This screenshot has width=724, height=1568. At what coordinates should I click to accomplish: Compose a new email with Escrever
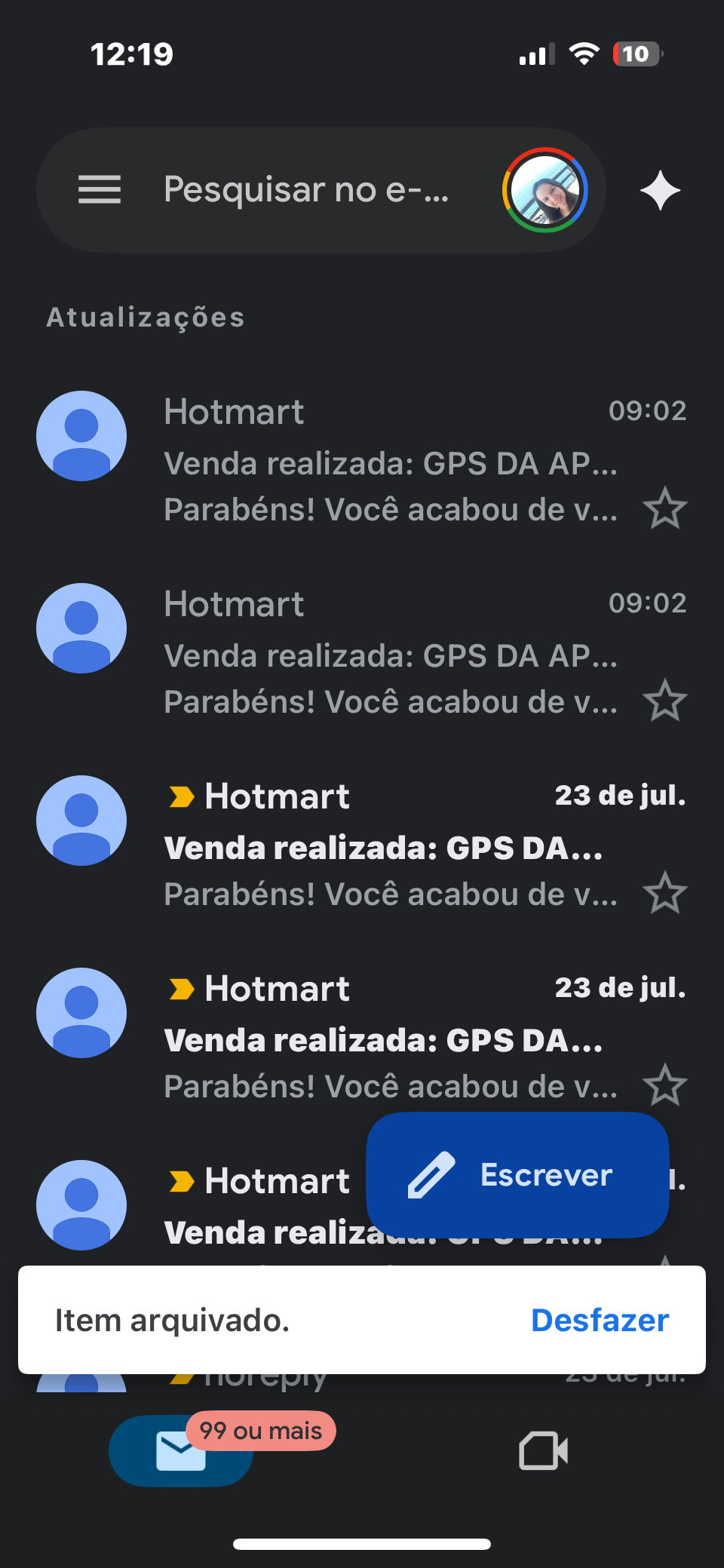click(517, 1174)
